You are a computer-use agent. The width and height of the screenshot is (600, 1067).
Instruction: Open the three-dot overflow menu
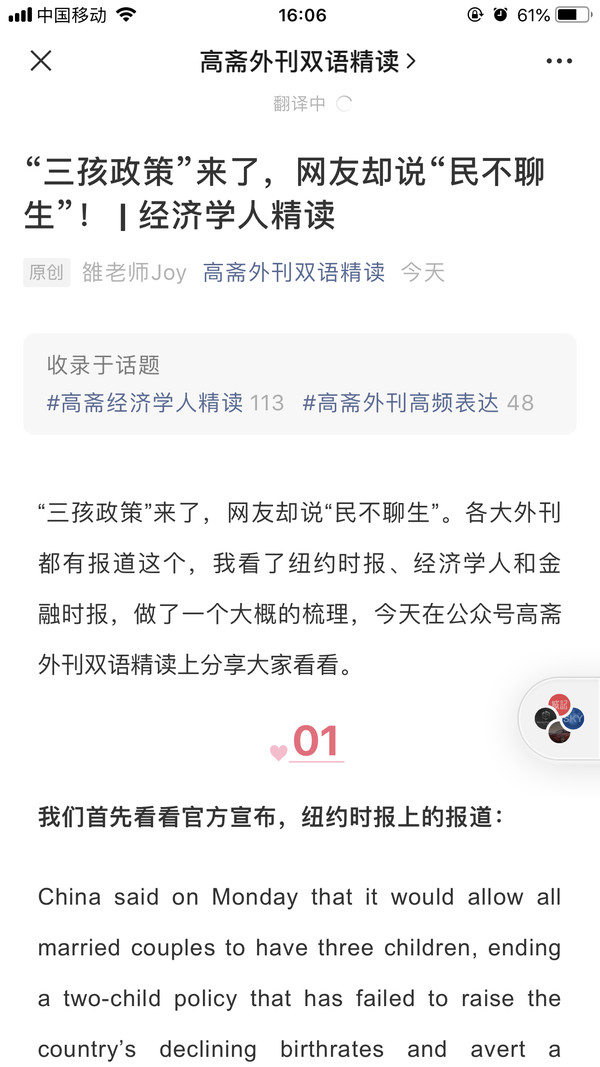click(559, 61)
